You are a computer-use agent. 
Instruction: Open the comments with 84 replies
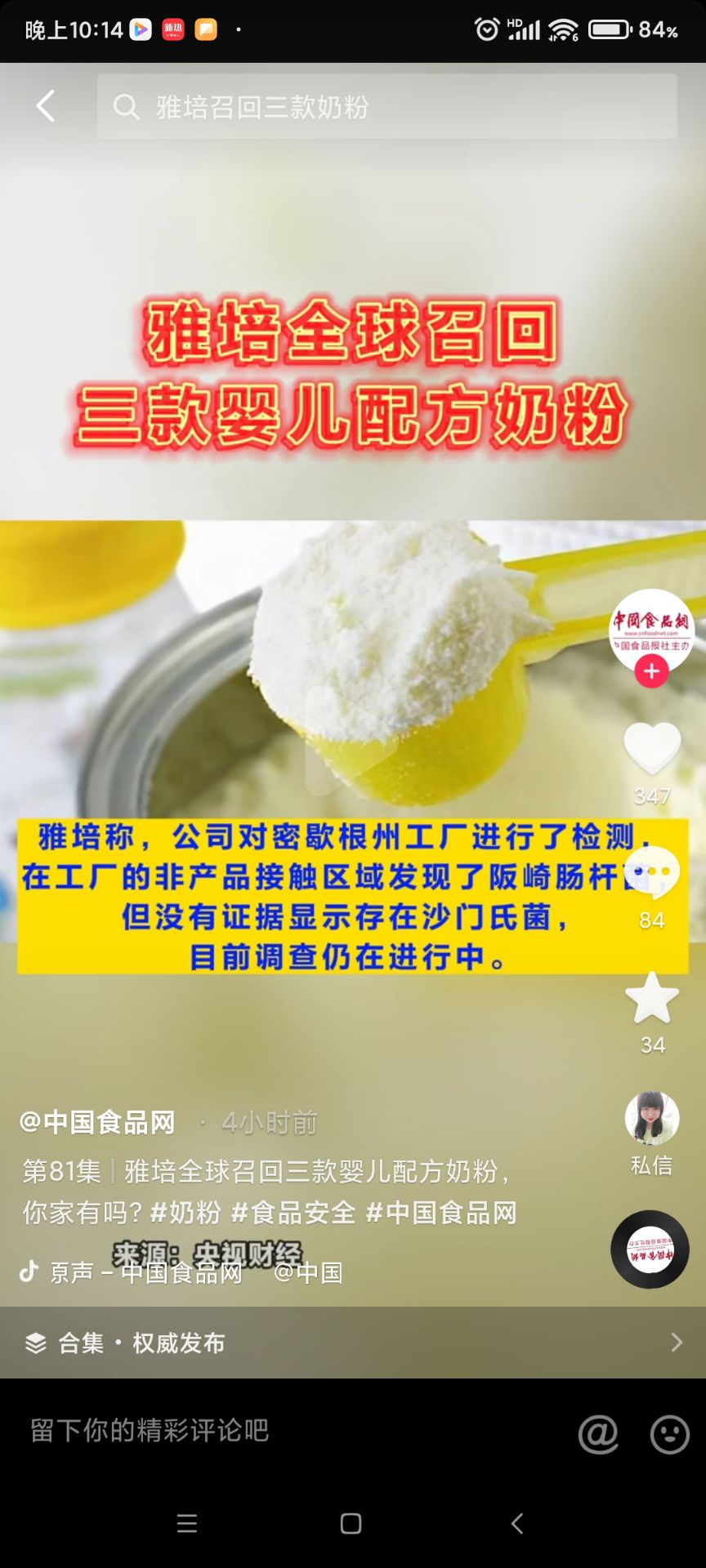click(651, 874)
